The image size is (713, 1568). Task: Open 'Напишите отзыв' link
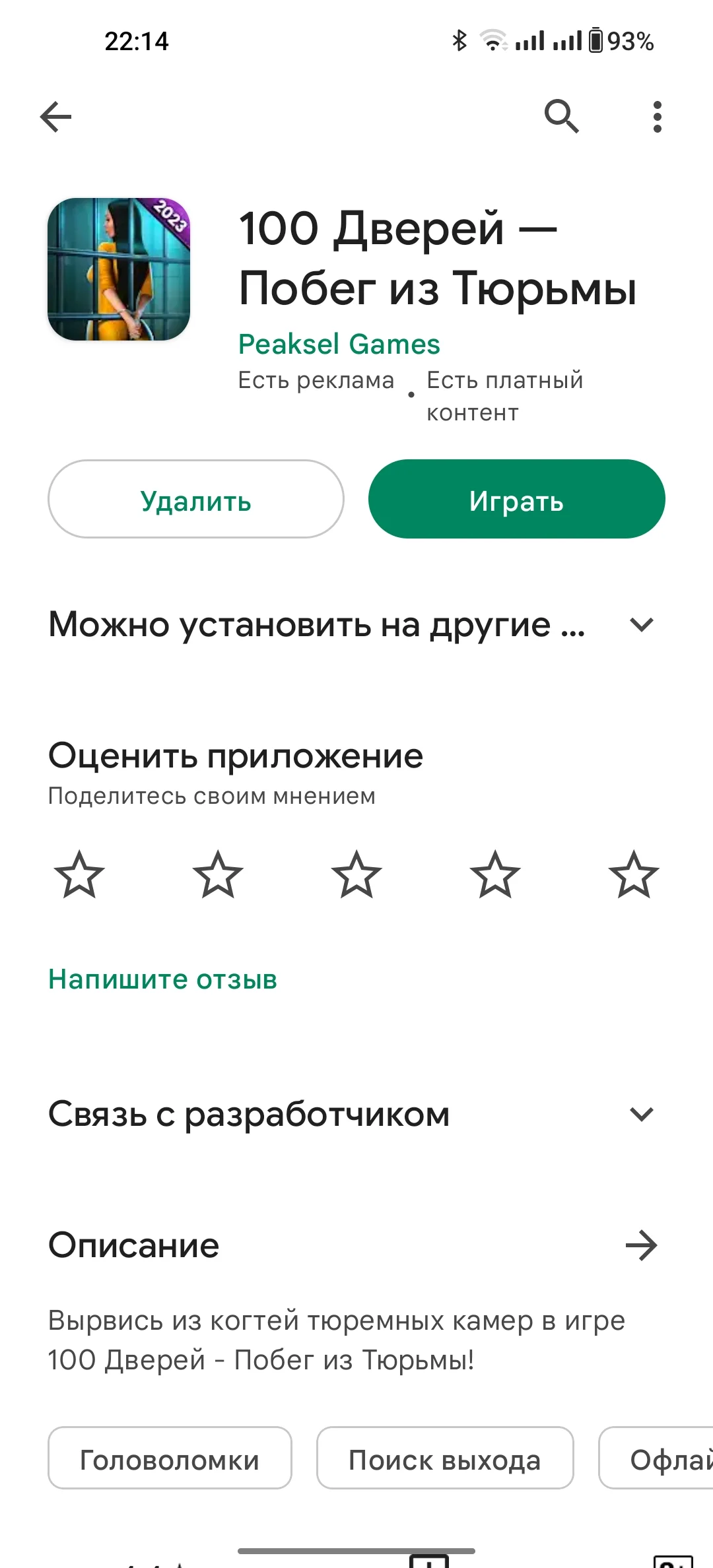tap(162, 979)
